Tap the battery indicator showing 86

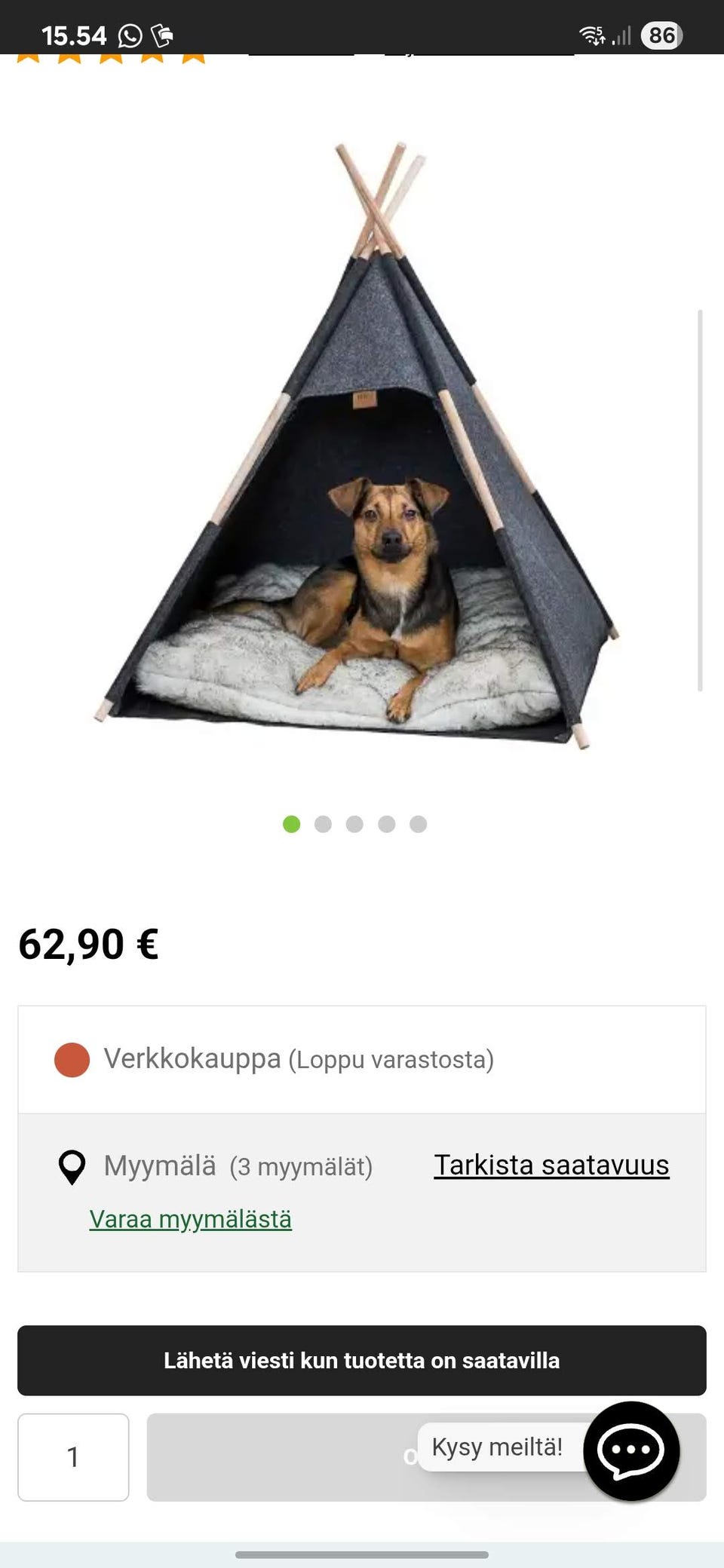[x=663, y=33]
